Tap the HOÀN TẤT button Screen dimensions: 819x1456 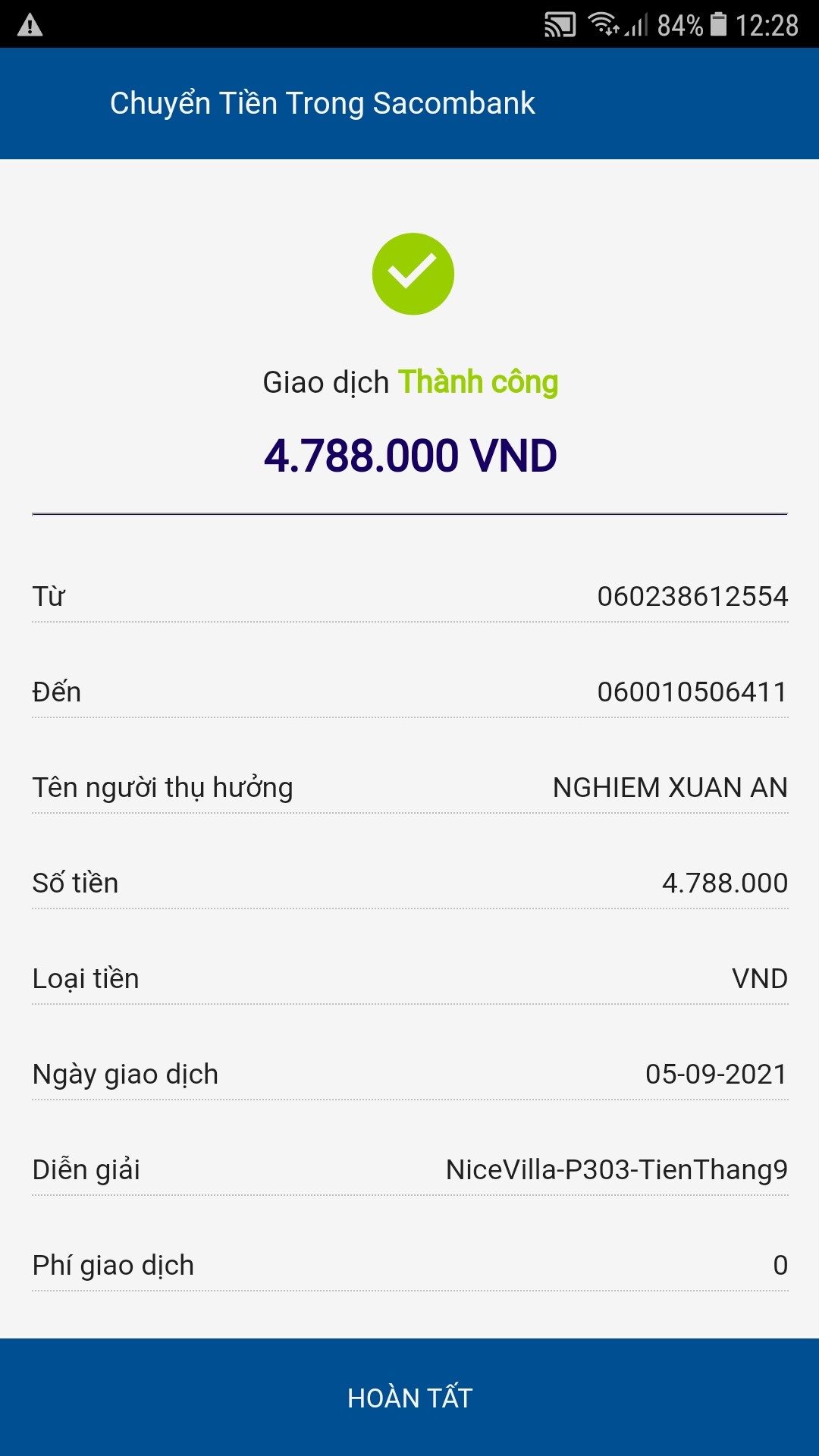point(409,1397)
